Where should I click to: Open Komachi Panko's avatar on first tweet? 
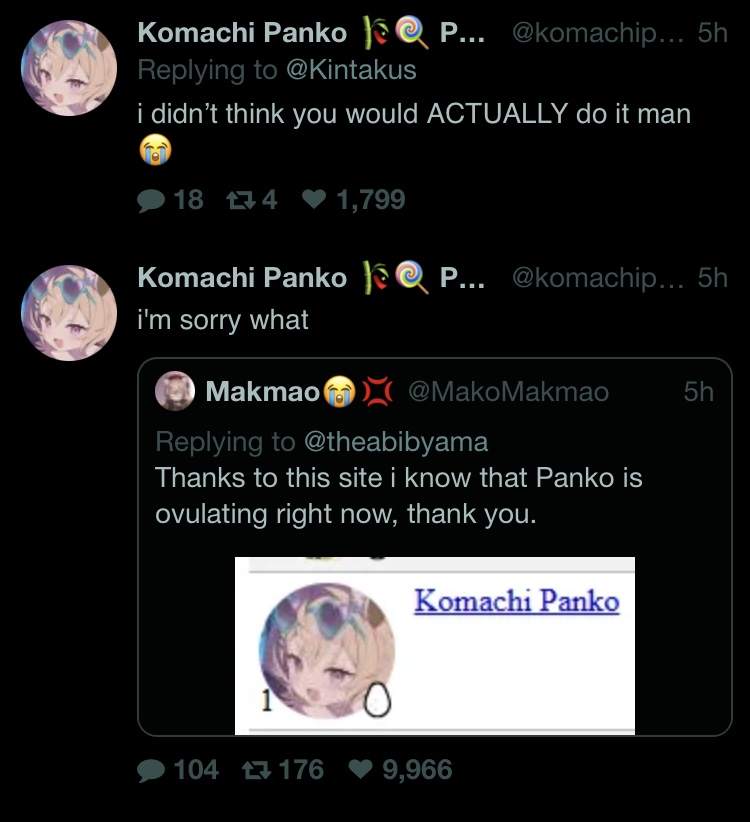(x=69, y=69)
